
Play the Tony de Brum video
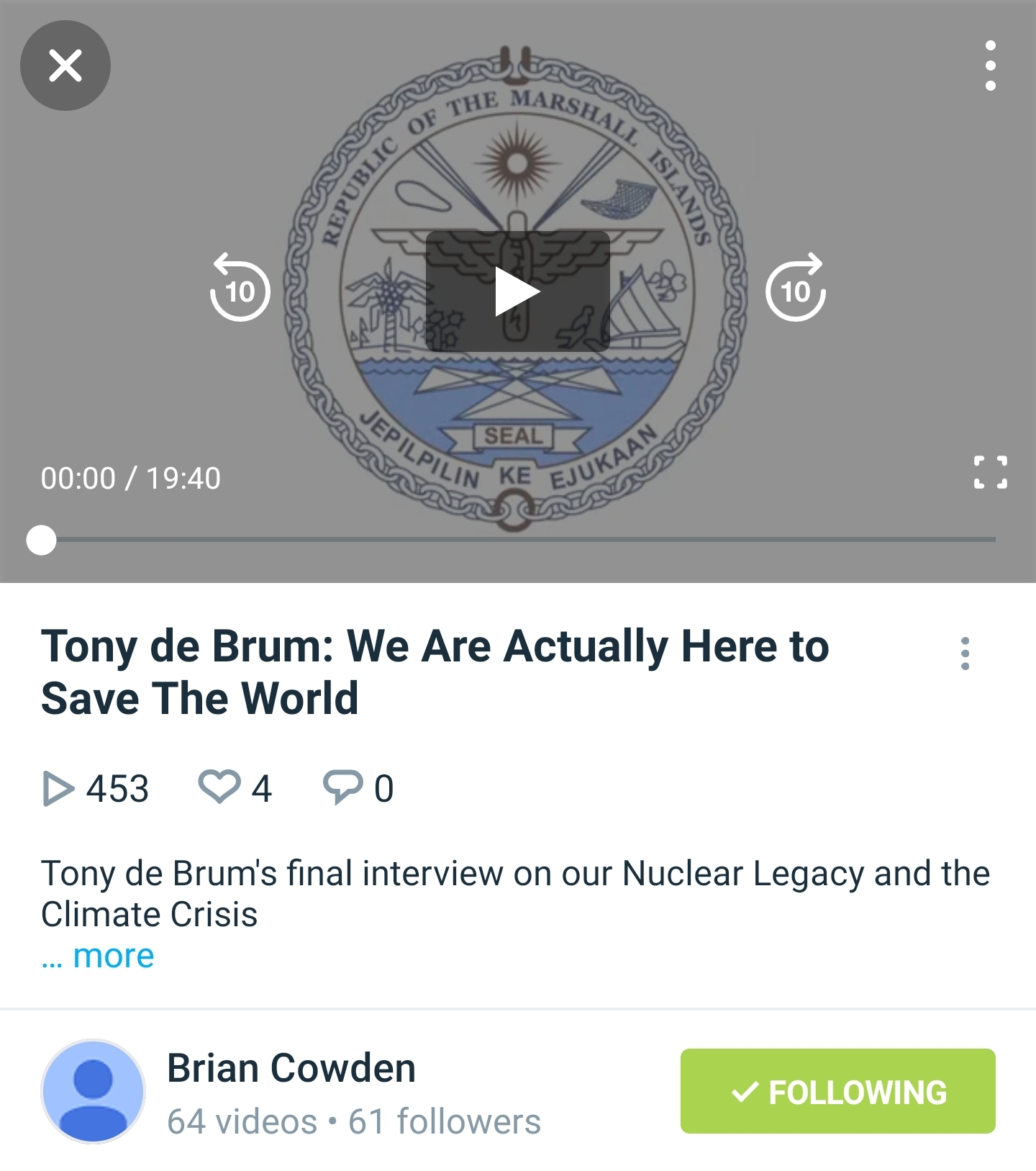[x=517, y=291]
